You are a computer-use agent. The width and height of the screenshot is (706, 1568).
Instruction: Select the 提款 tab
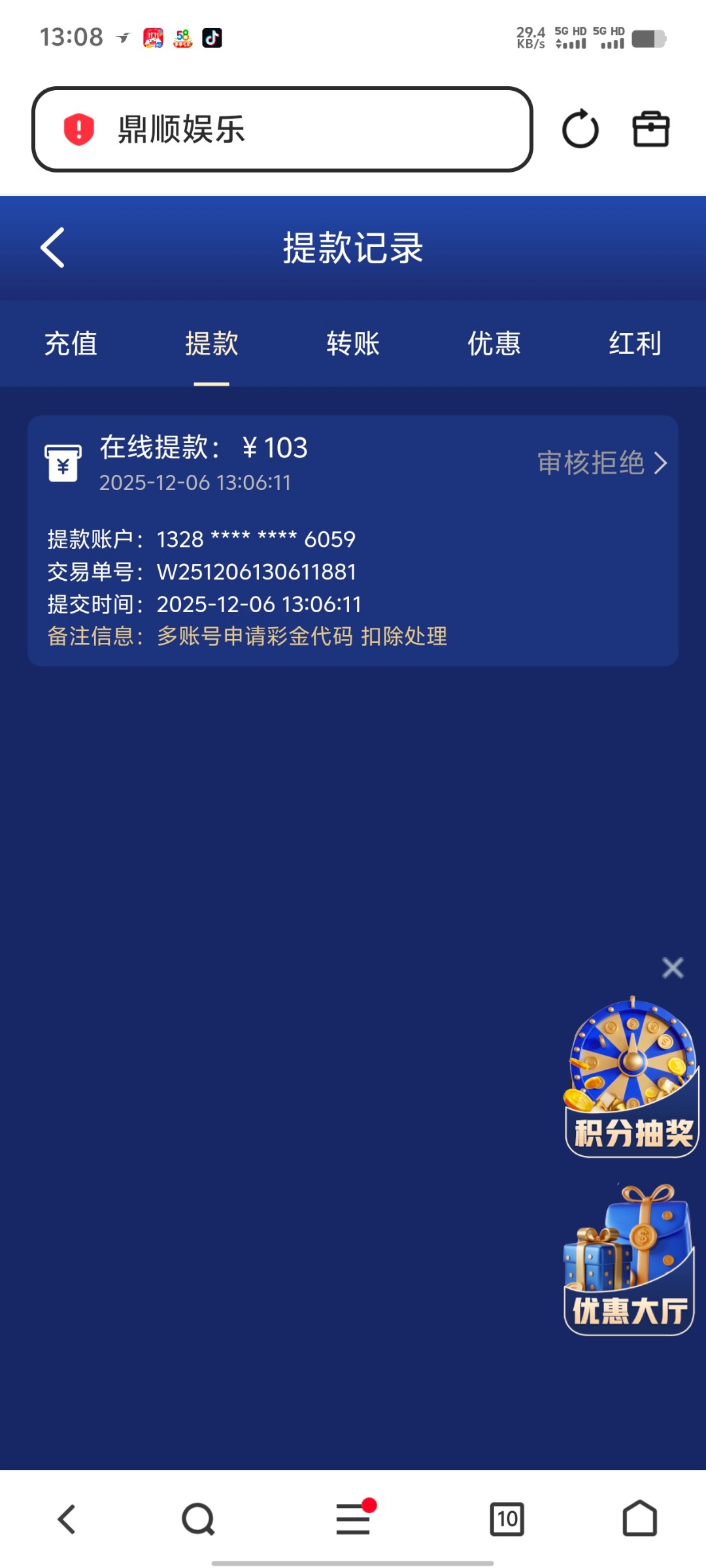[211, 344]
